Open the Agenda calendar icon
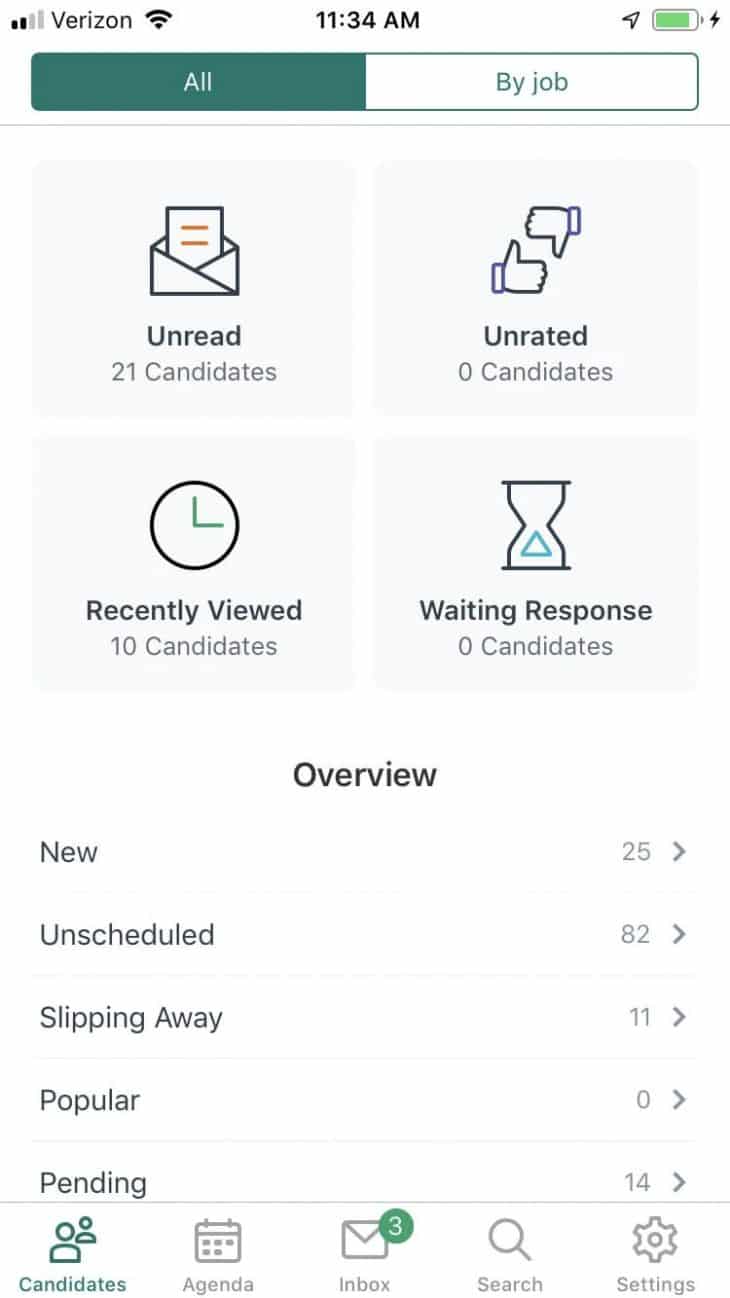The width and height of the screenshot is (730, 1298). click(217, 1238)
